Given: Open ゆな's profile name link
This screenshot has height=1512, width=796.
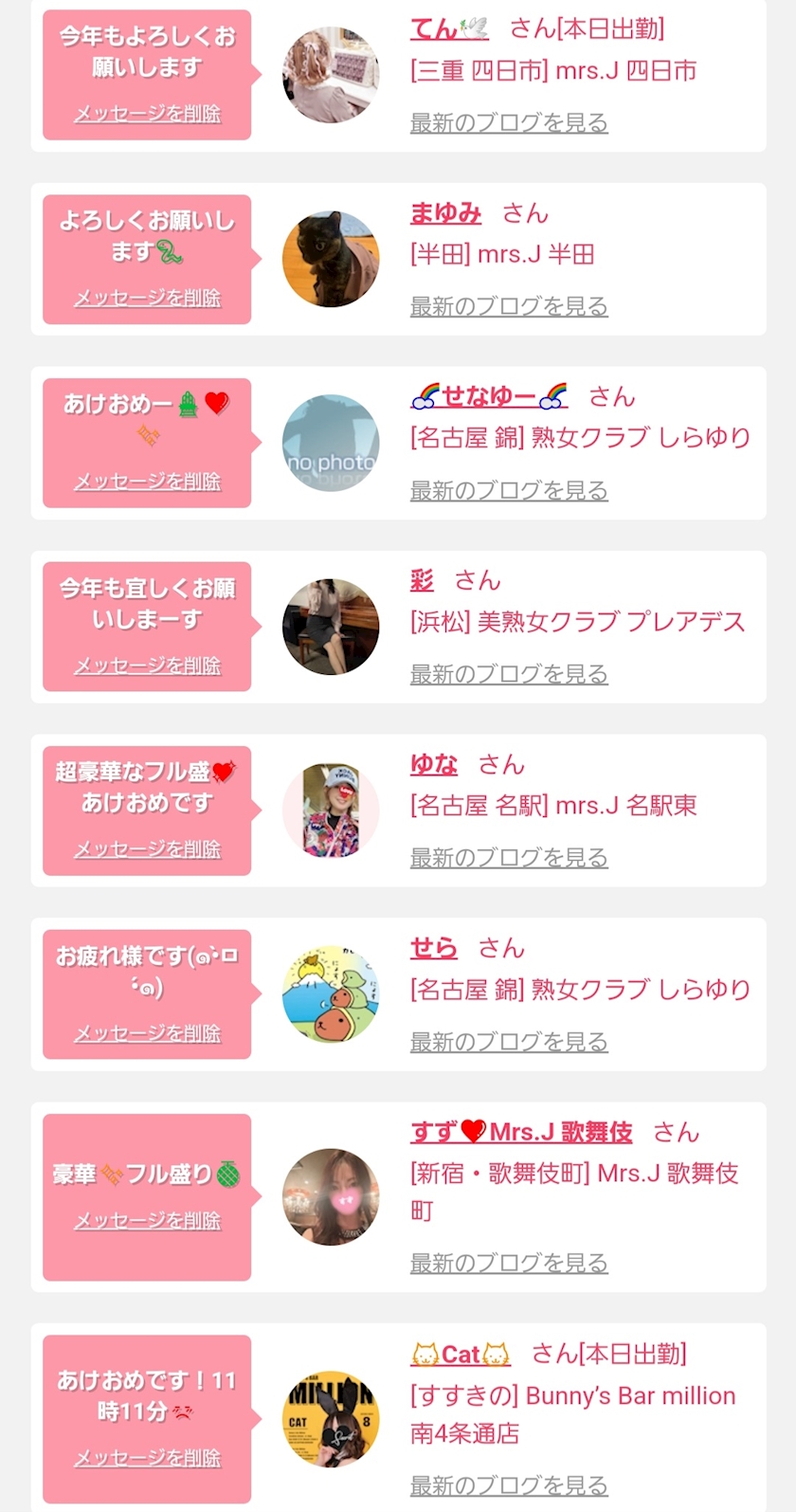Looking at the screenshot, I should [x=434, y=764].
